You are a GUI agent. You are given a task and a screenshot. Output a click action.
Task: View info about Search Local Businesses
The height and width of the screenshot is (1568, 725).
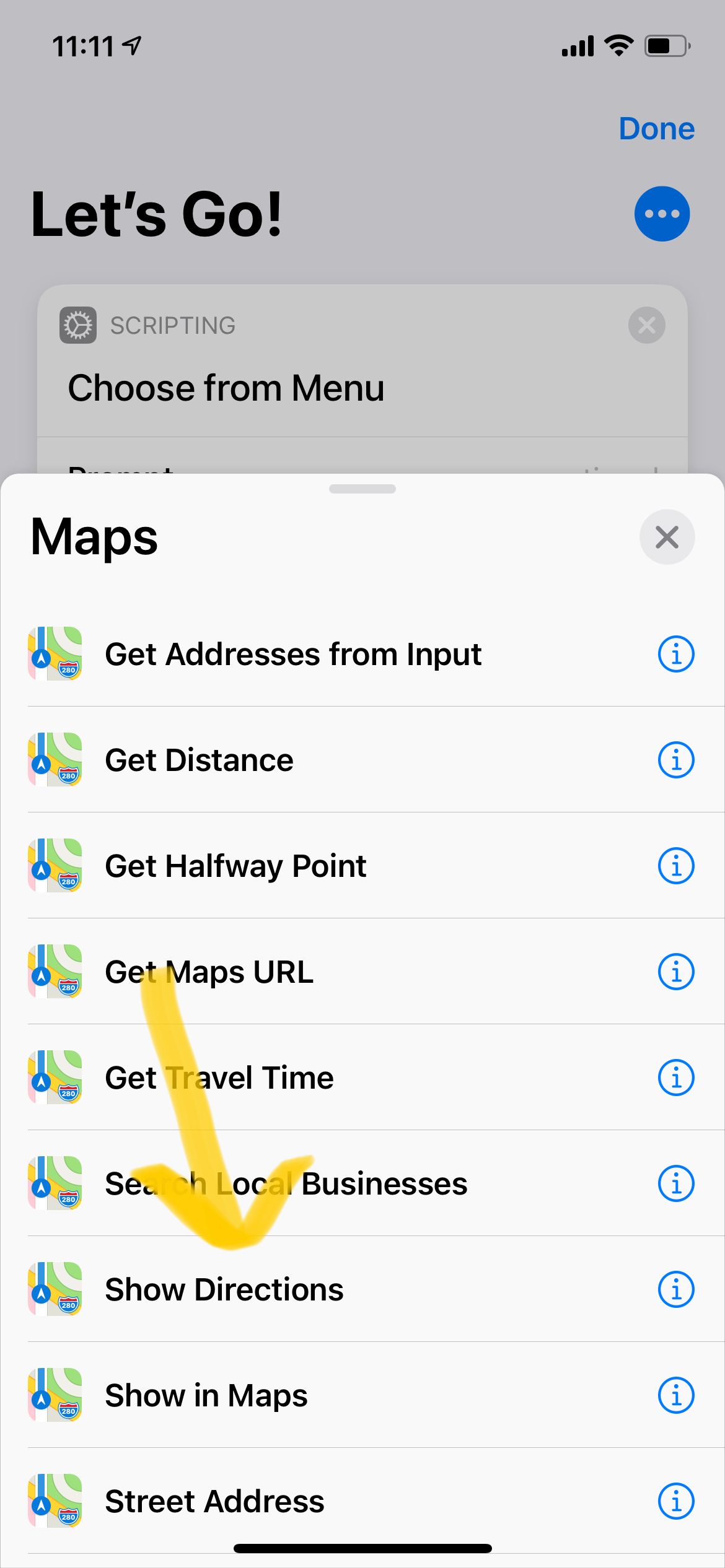[x=675, y=1183]
